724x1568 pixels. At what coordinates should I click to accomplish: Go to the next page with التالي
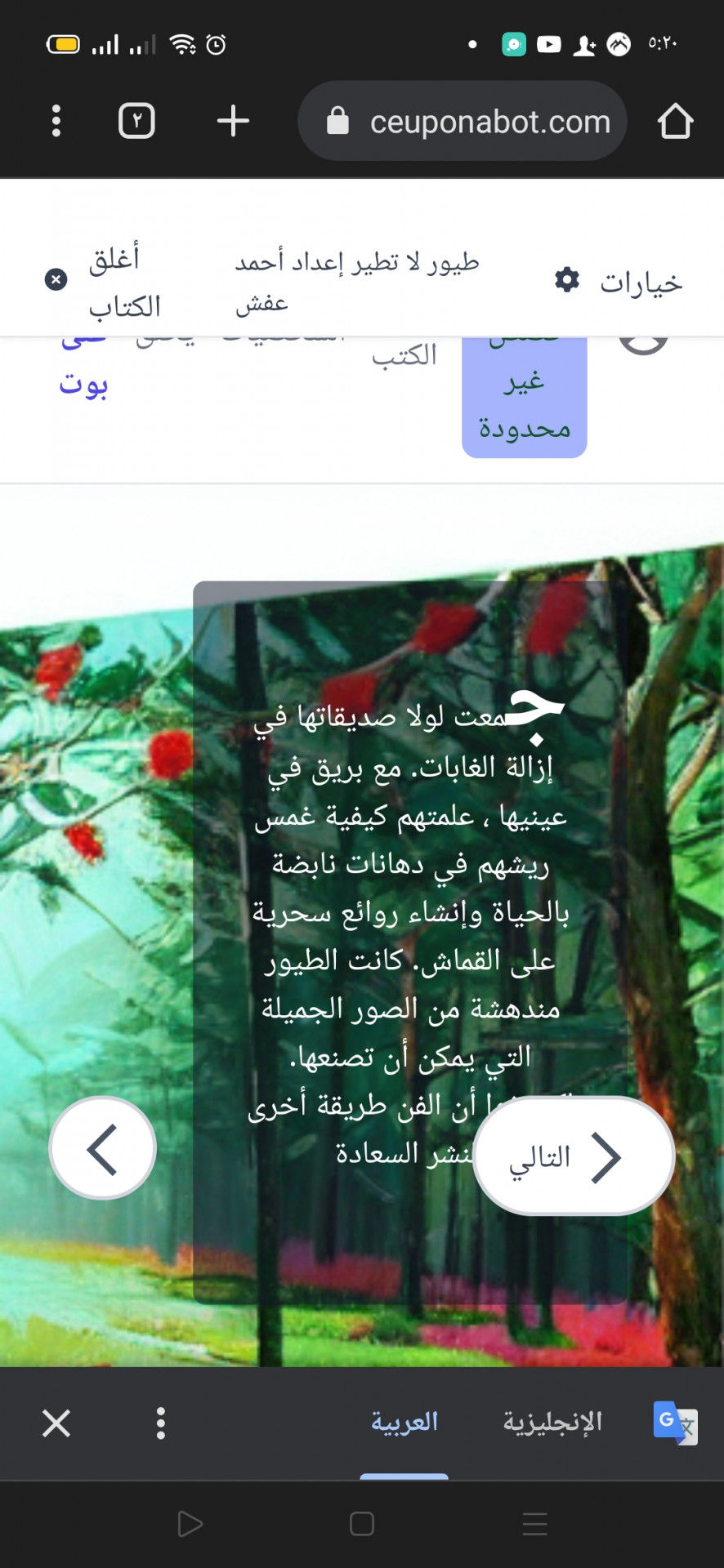[x=573, y=1156]
